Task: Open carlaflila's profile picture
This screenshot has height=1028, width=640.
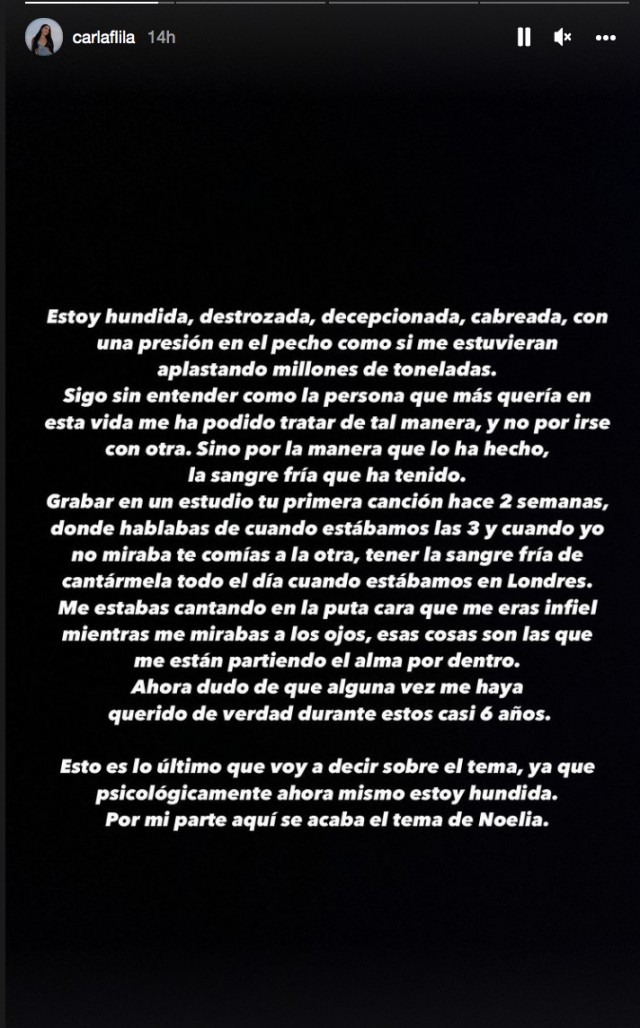Action: tap(44, 38)
